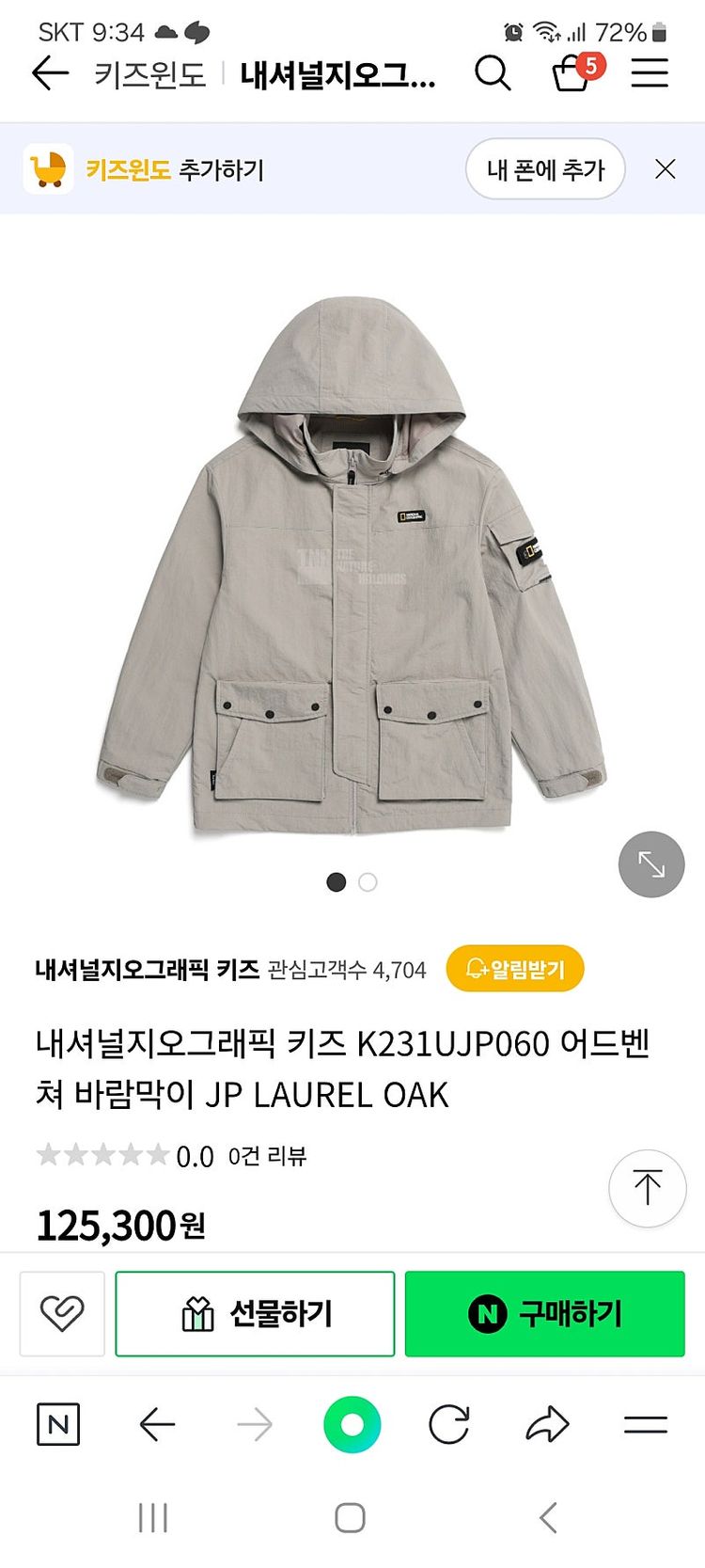Tap 구매하기 to purchase the jacket
Viewport: 705px width, 1568px height.
pos(544,1313)
